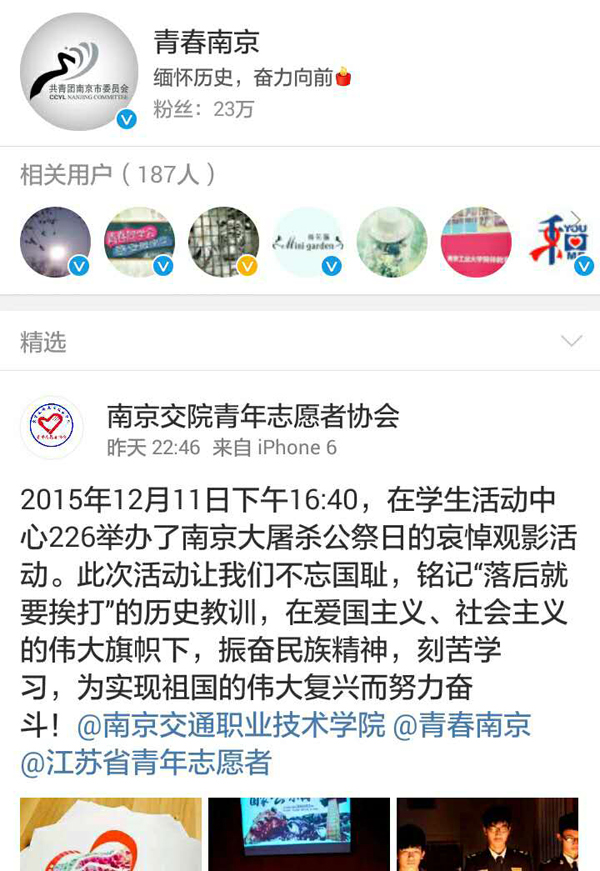The image size is (600, 871).
Task: Open 青春南京 profile avatar
Action: tap(79, 73)
